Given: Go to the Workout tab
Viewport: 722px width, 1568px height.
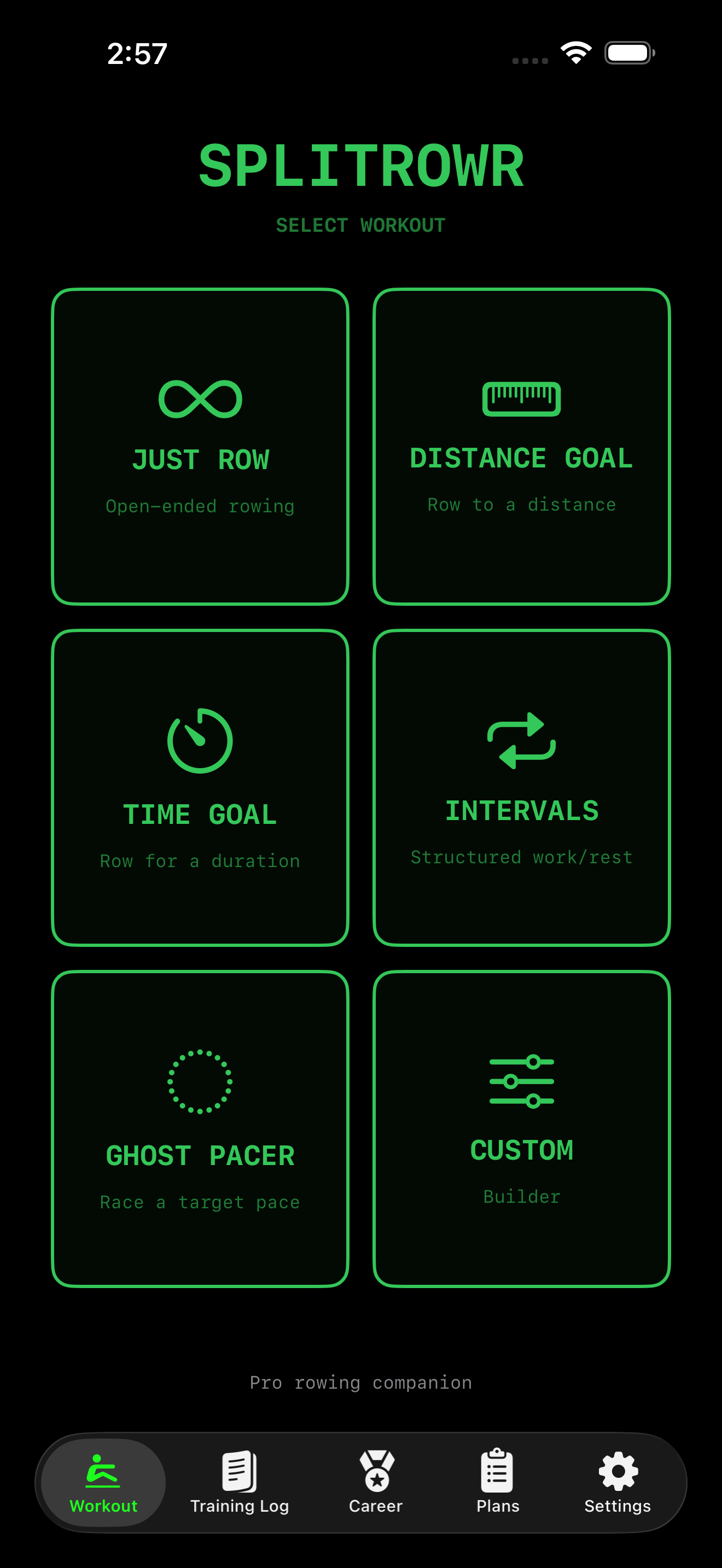Looking at the screenshot, I should 103,1482.
